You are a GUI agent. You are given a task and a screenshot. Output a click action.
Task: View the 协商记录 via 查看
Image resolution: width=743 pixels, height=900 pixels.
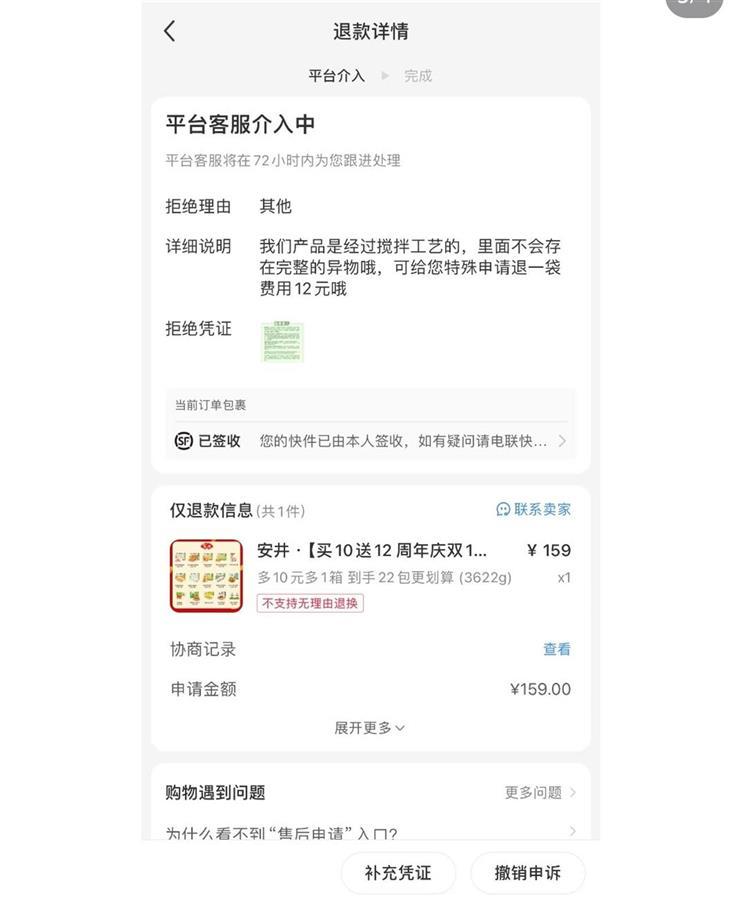[556, 649]
